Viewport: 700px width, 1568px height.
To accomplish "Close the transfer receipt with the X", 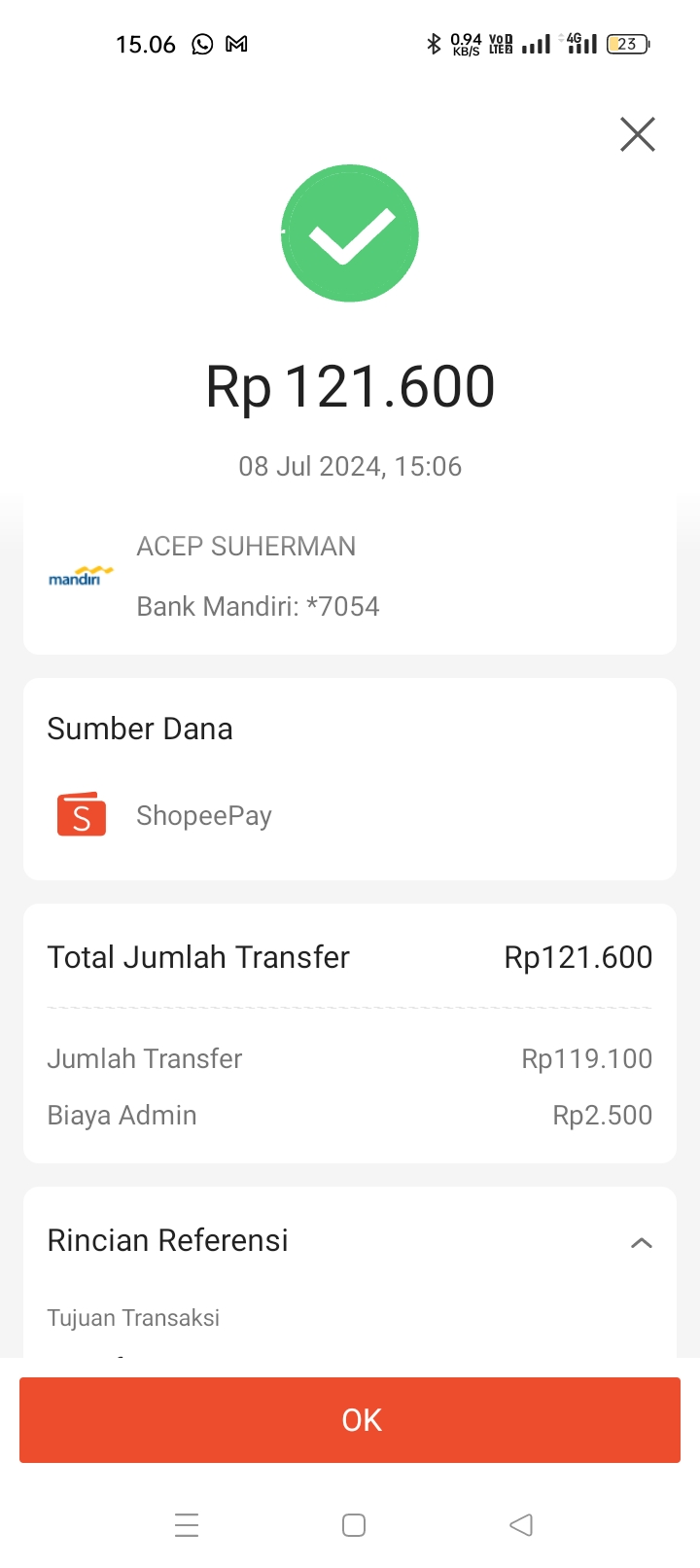I will tap(638, 134).
